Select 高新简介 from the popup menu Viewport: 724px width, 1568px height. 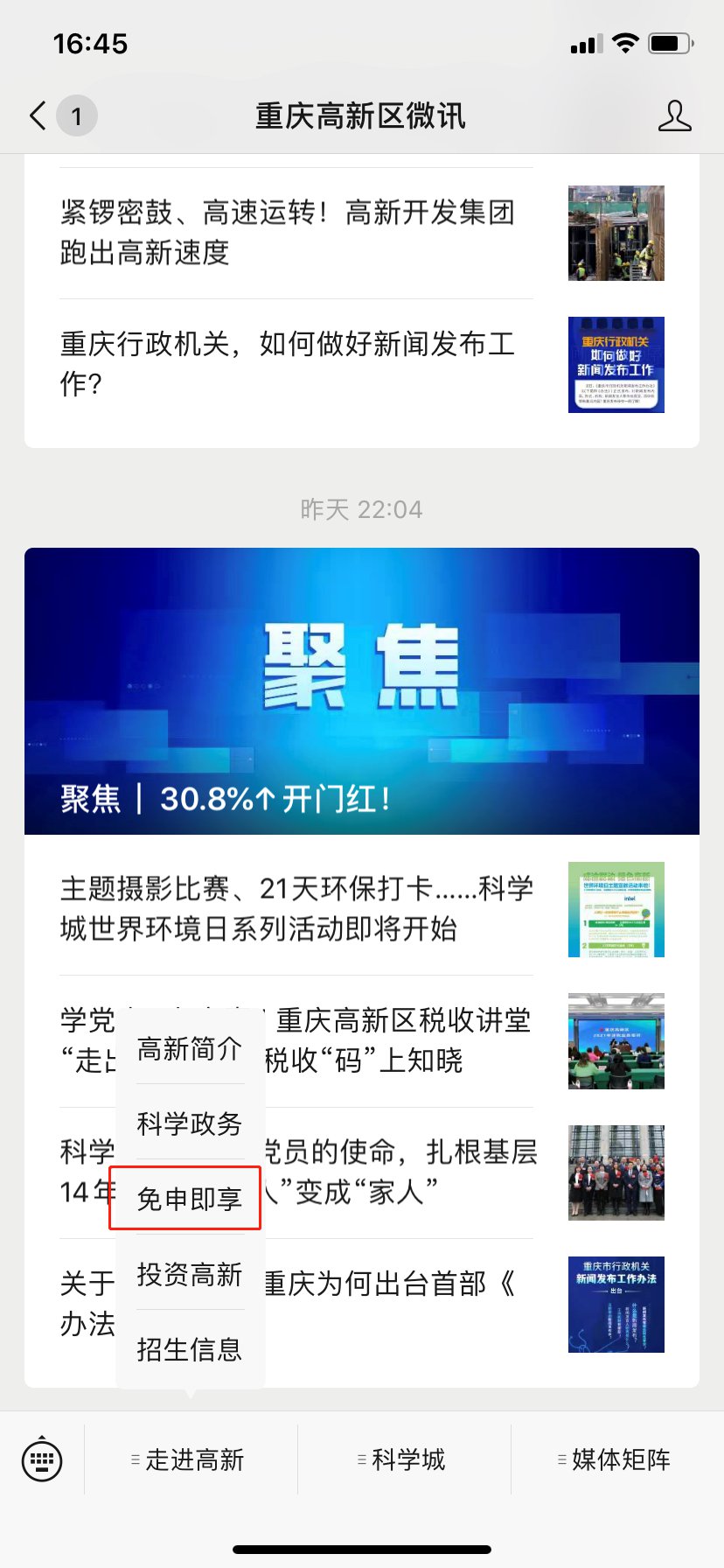[x=190, y=1048]
